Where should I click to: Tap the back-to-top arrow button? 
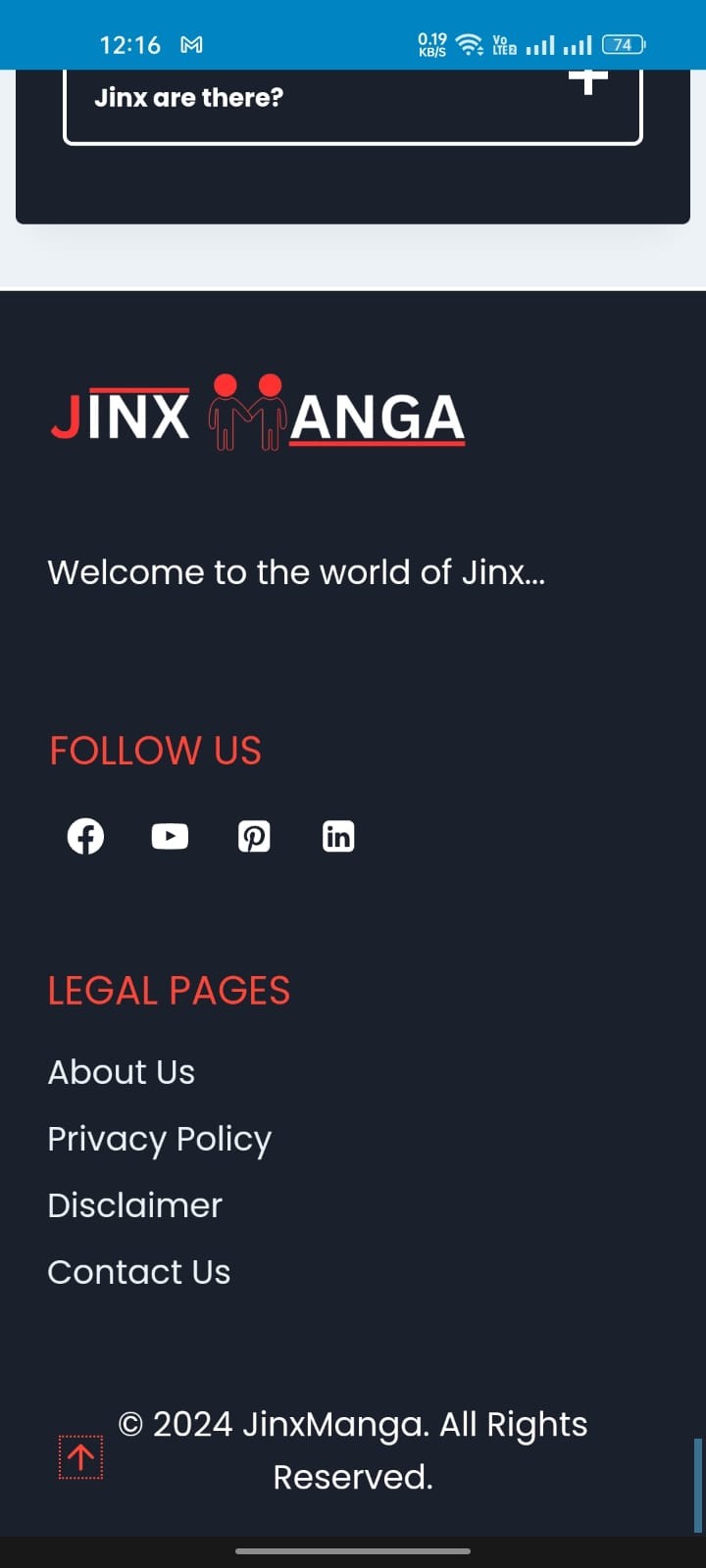tap(80, 1458)
